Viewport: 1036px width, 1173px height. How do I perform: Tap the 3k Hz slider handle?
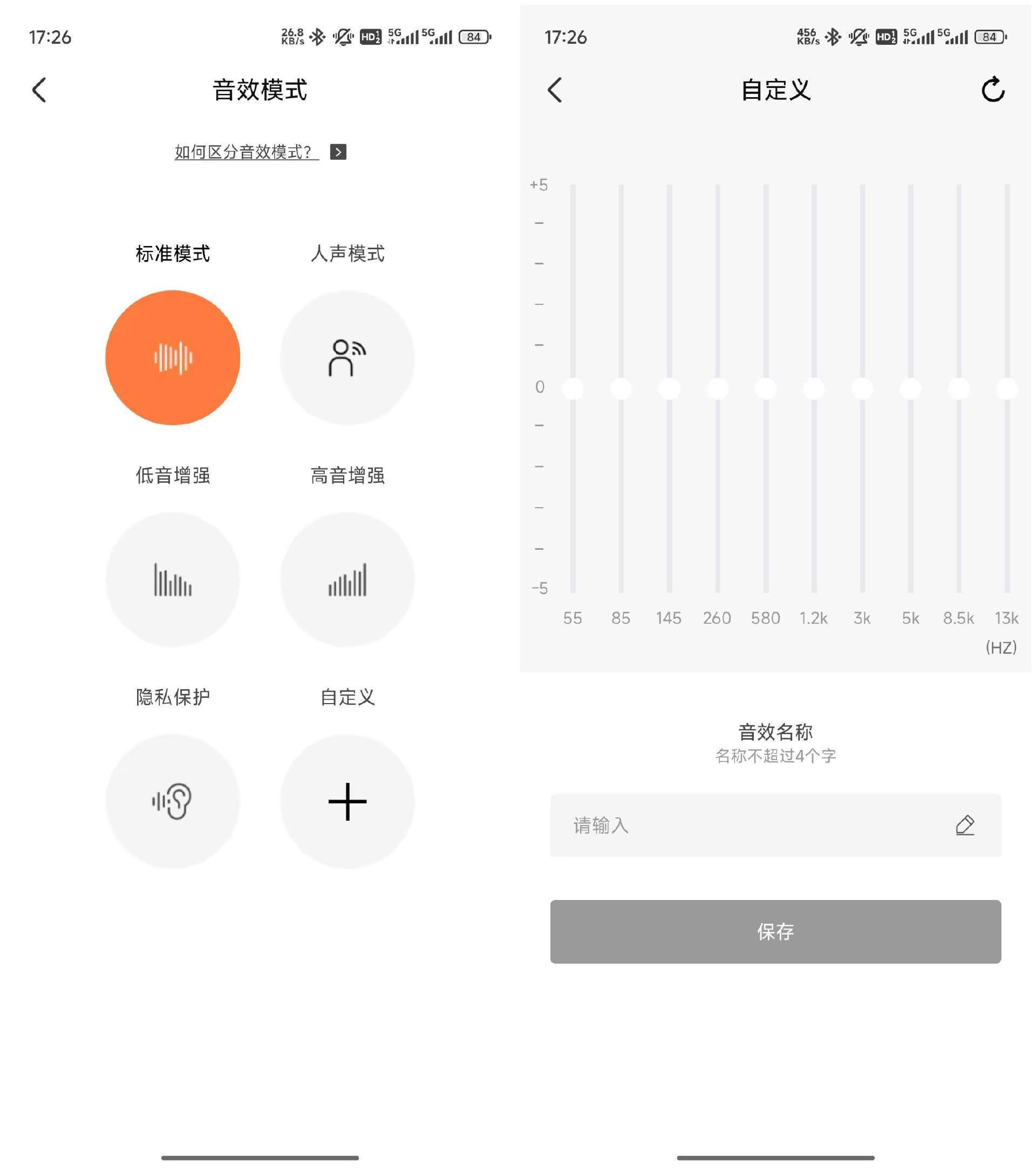[862, 388]
